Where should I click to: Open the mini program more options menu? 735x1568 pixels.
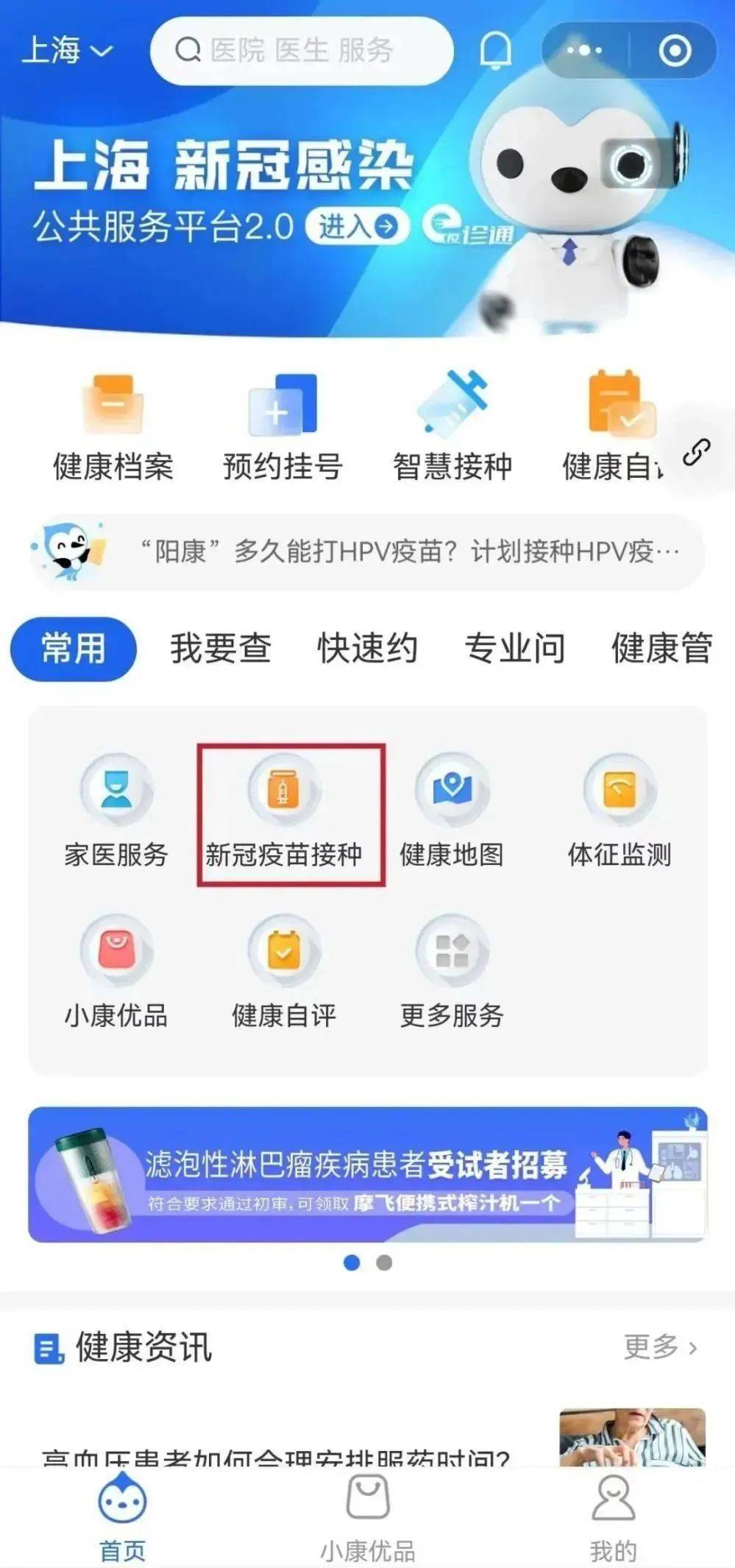click(x=585, y=50)
